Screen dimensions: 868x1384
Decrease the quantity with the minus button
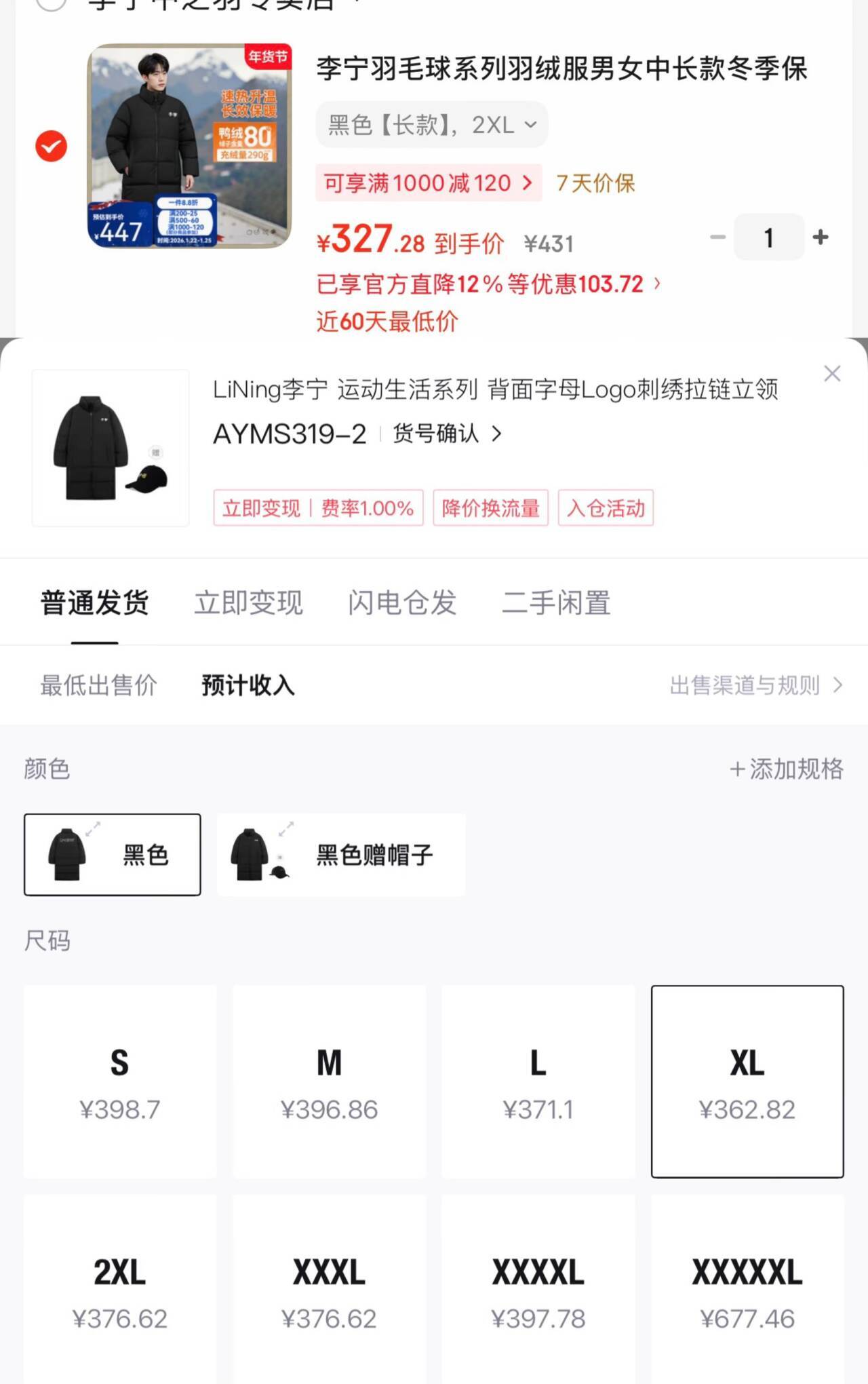[717, 237]
